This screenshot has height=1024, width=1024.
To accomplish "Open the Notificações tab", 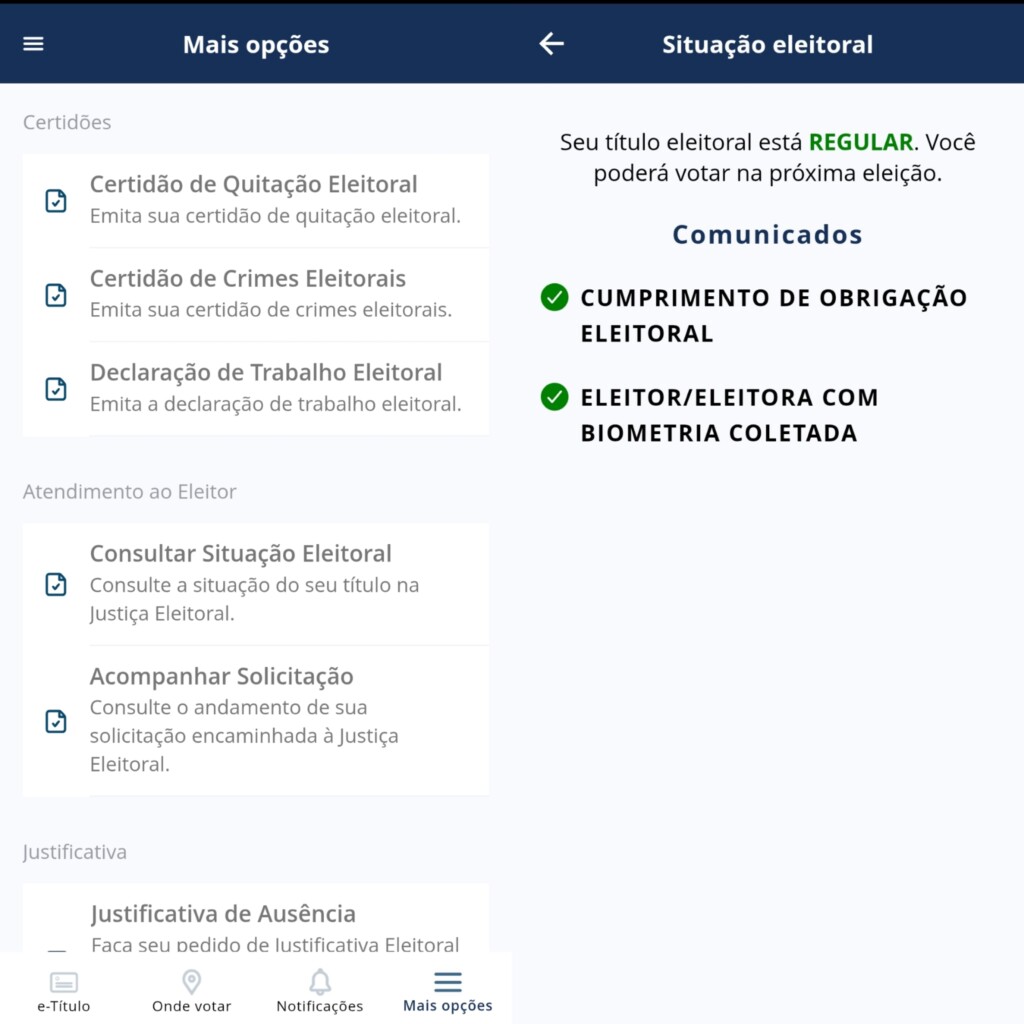I will [320, 990].
